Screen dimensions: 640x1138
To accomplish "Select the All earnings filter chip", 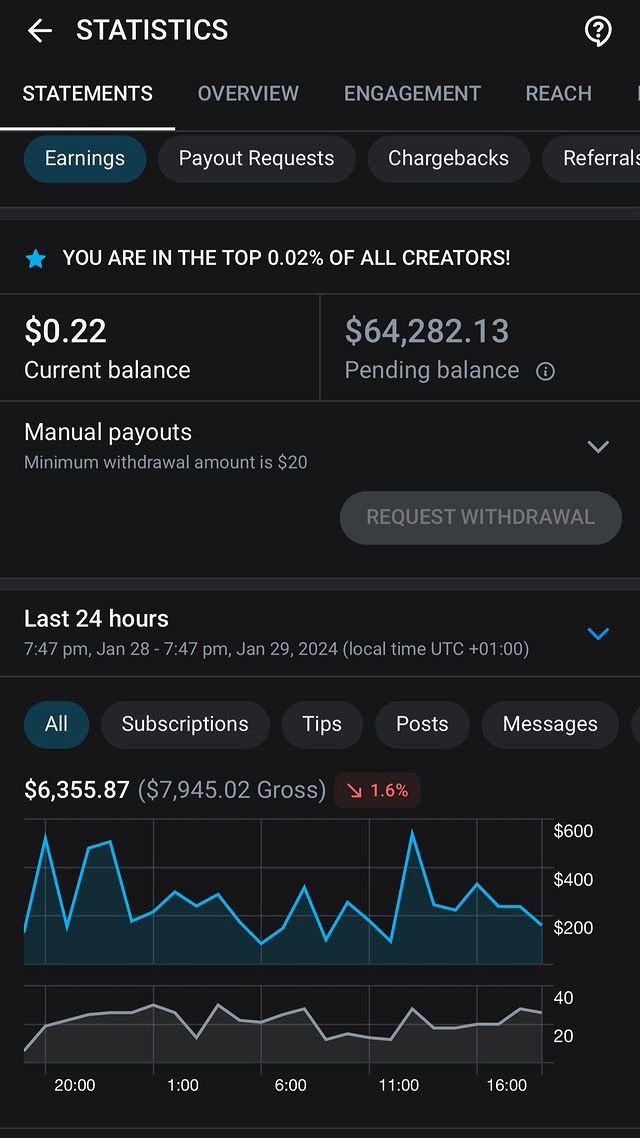I will point(57,724).
